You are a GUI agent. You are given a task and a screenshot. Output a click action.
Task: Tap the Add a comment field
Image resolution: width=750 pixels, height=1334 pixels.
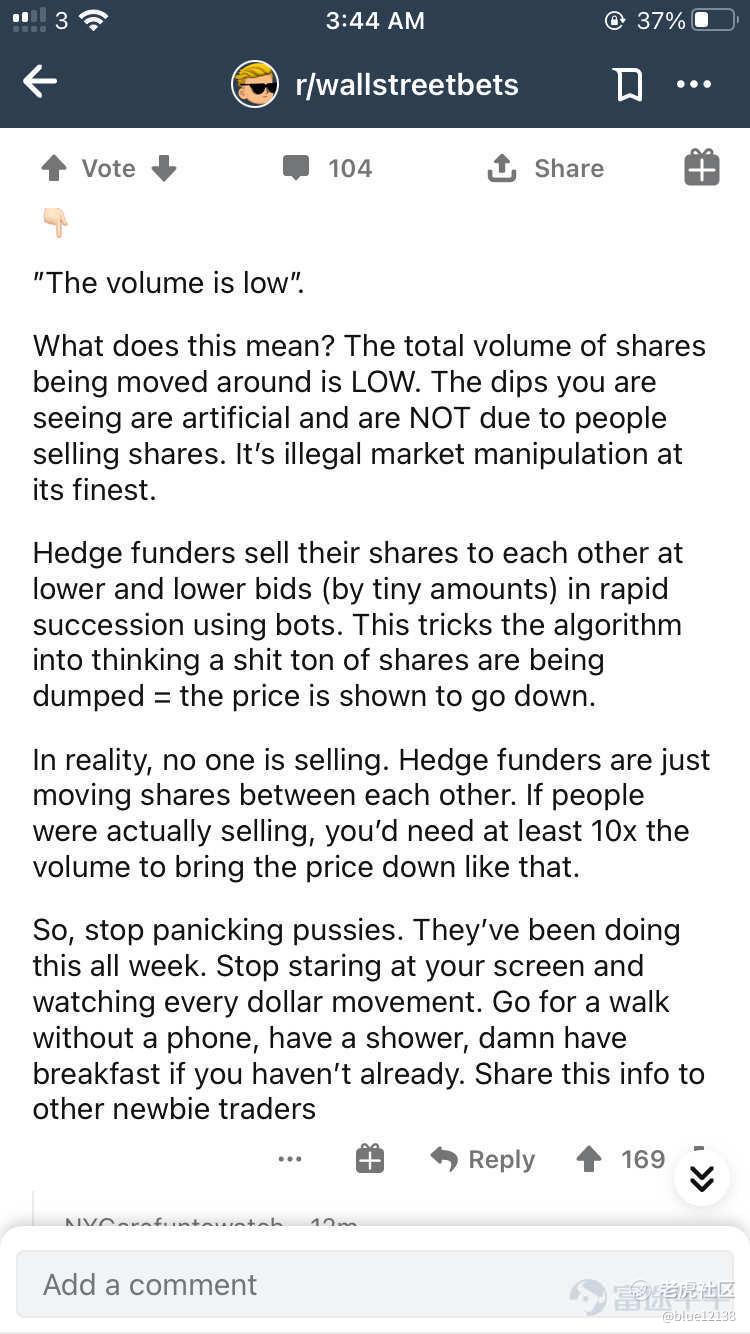(x=375, y=1284)
